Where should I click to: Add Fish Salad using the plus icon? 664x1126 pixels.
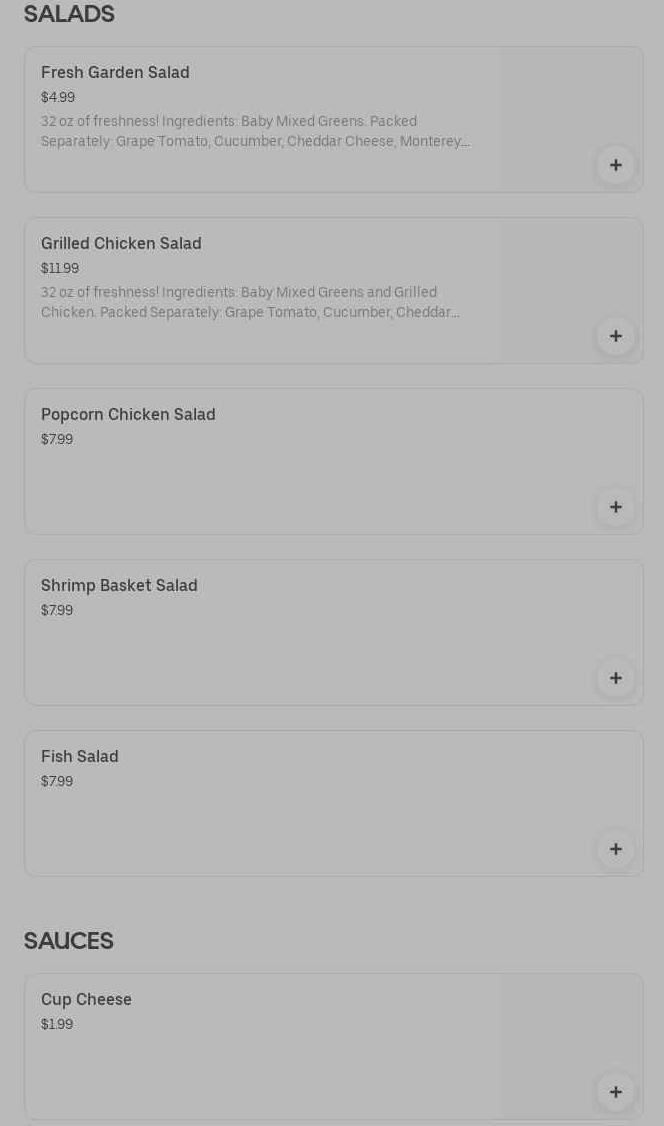[x=615, y=849]
